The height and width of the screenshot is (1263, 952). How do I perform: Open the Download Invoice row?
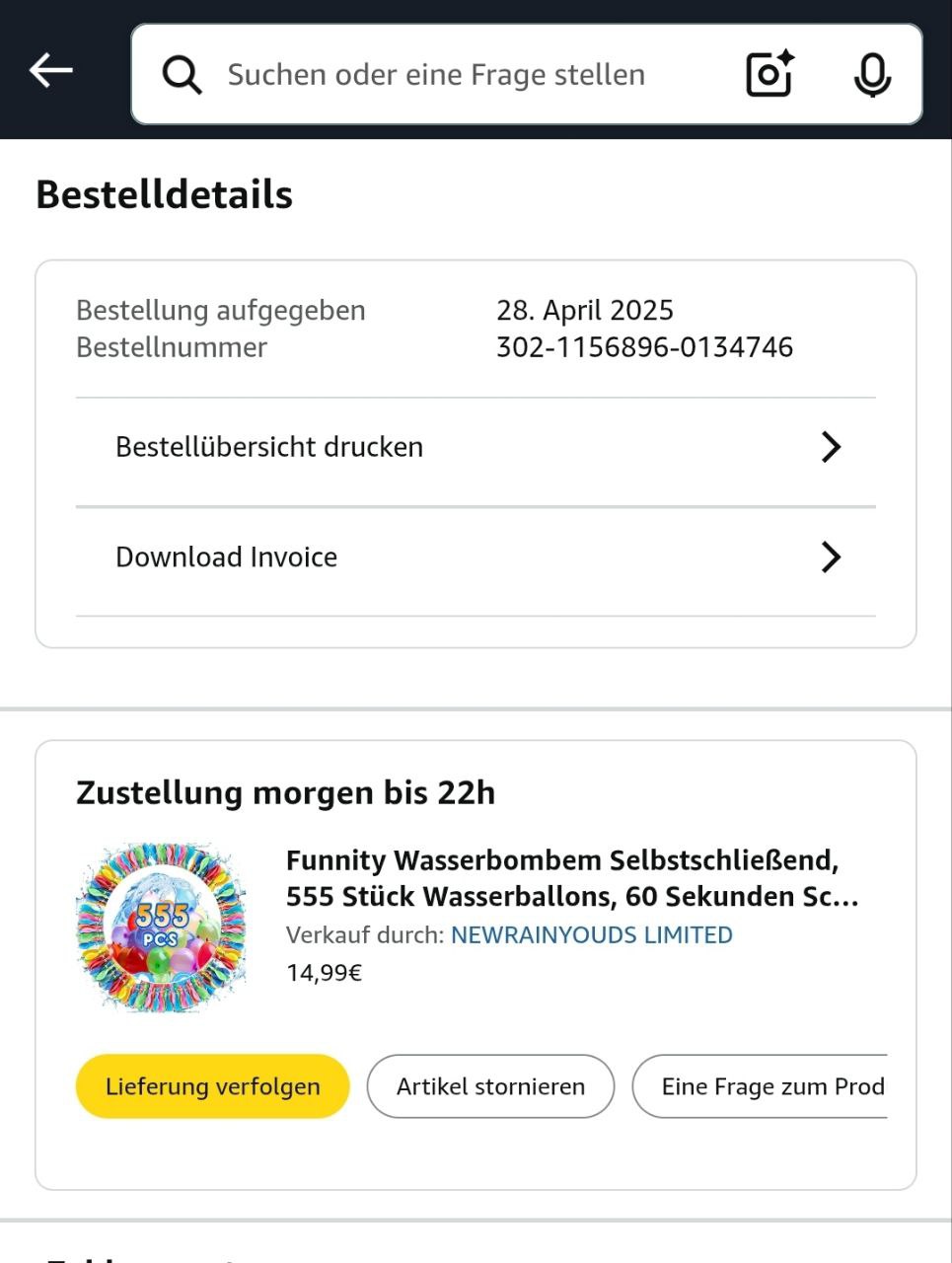coord(476,557)
